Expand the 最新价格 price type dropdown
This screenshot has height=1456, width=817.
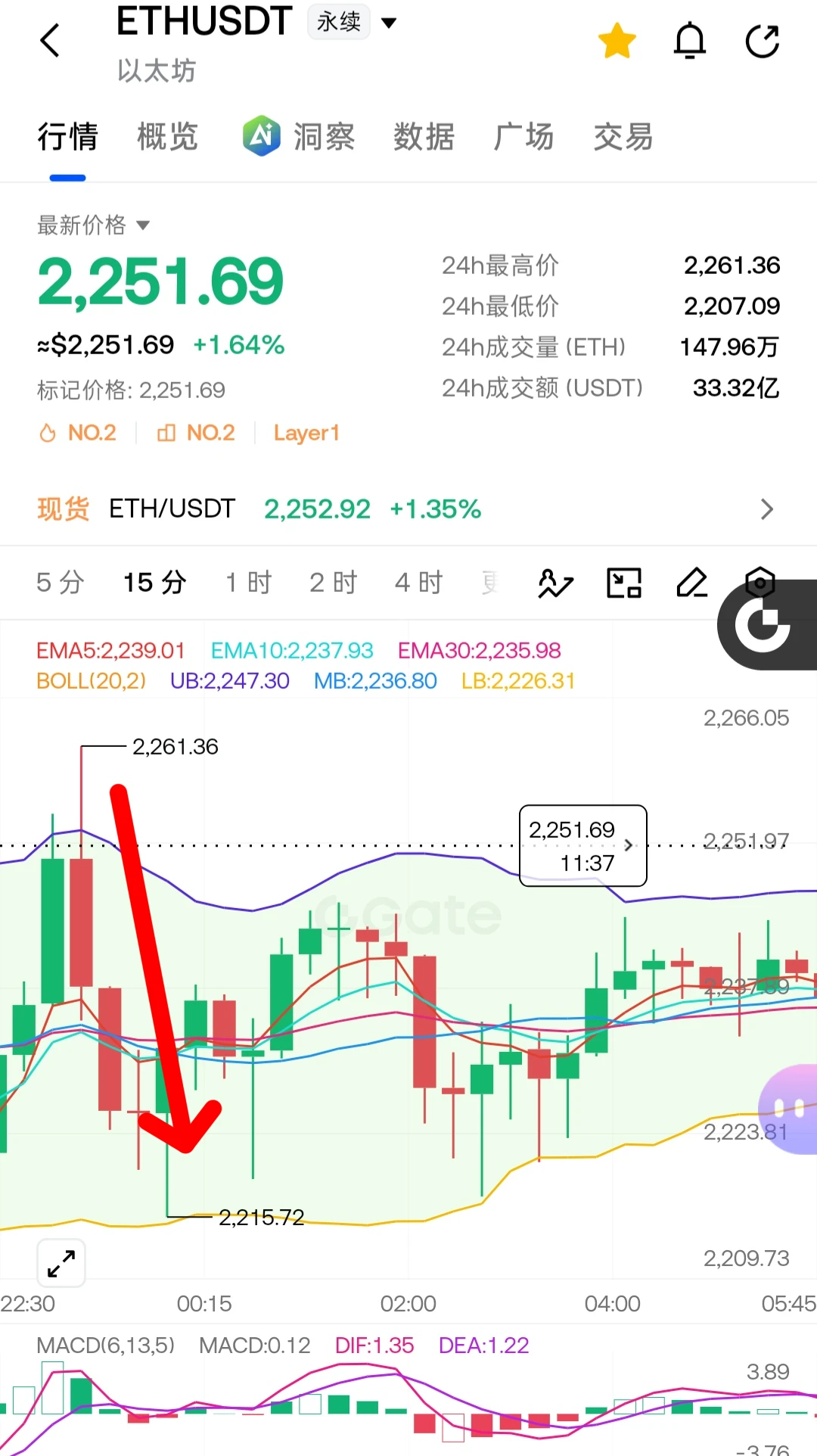coord(94,225)
